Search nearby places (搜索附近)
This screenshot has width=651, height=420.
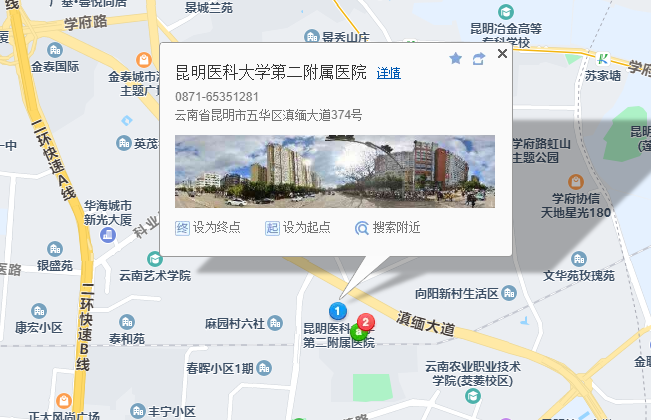388,228
